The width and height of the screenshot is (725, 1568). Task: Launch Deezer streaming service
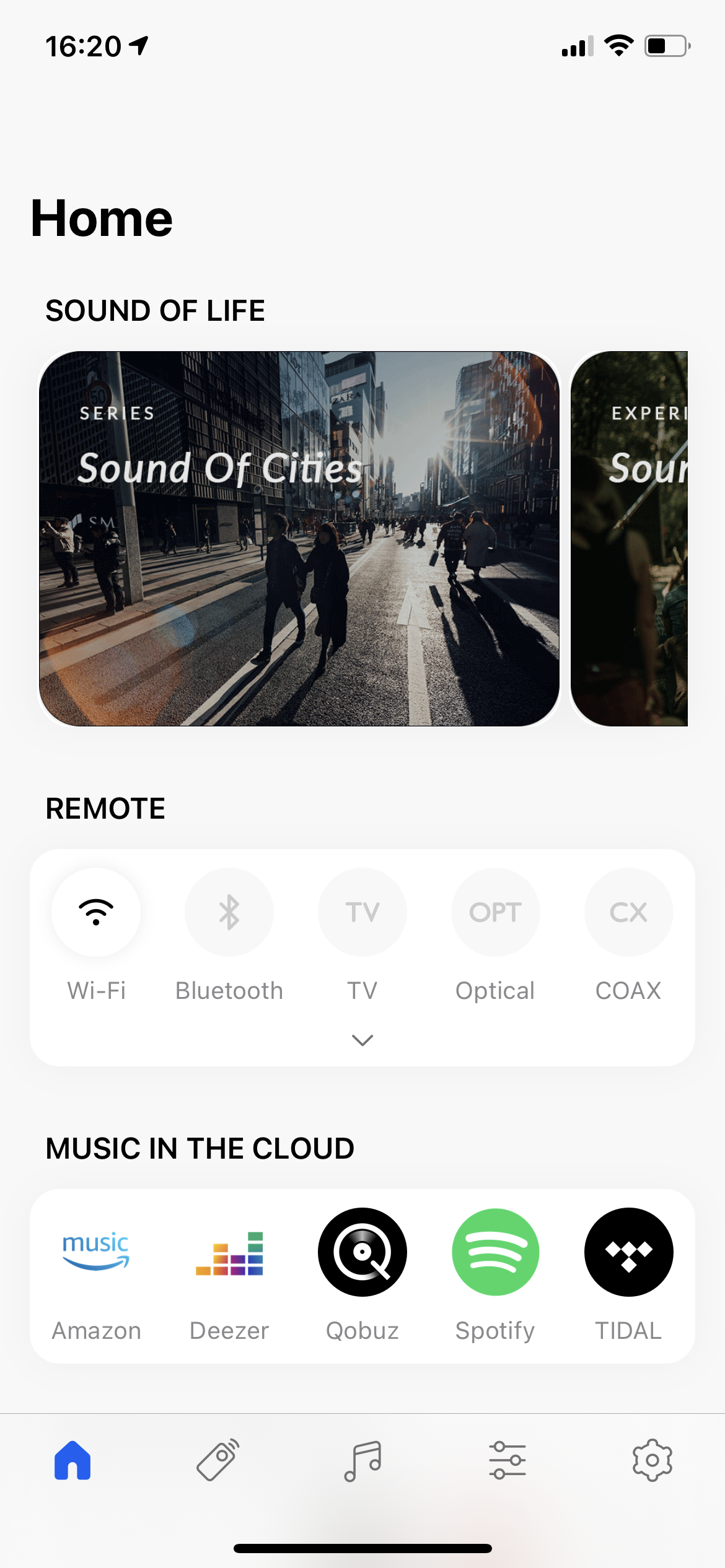click(229, 1252)
